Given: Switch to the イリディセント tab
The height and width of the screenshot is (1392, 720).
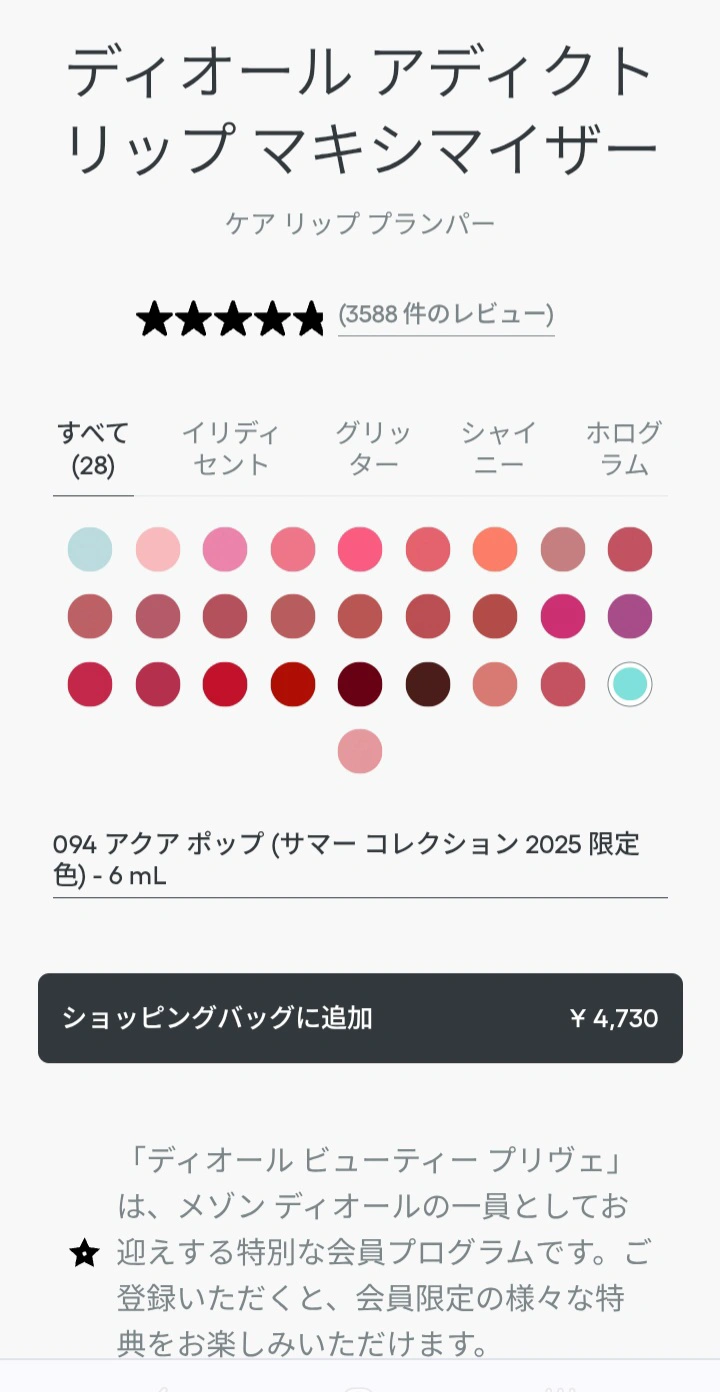Looking at the screenshot, I should click(230, 449).
